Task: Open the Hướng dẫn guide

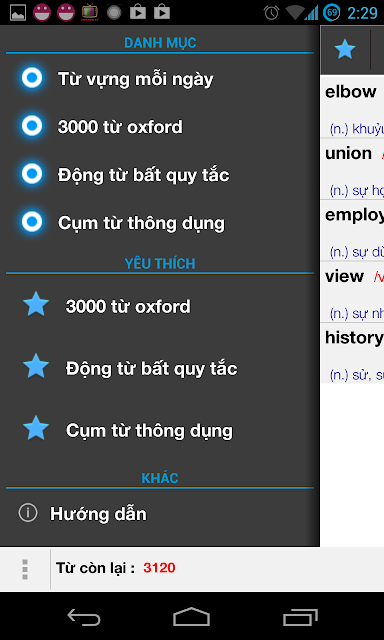Action: [x=160, y=513]
